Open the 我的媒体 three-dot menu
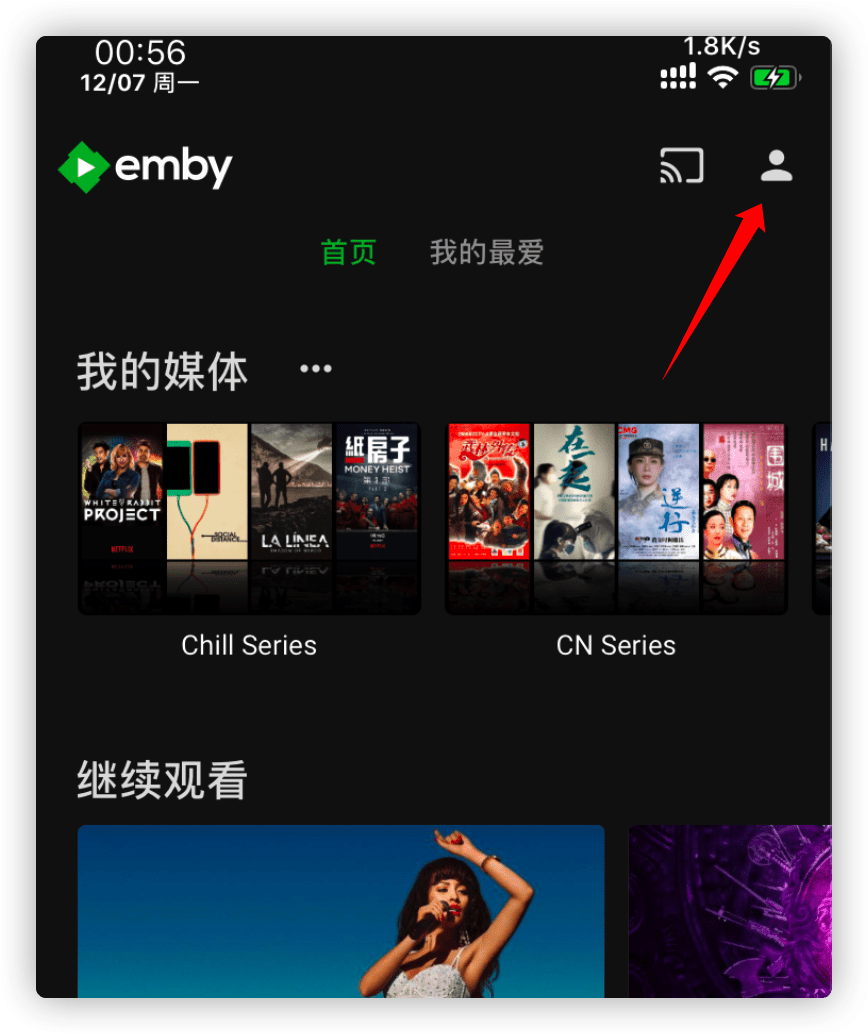The height and width of the screenshot is (1034, 868). click(x=316, y=369)
